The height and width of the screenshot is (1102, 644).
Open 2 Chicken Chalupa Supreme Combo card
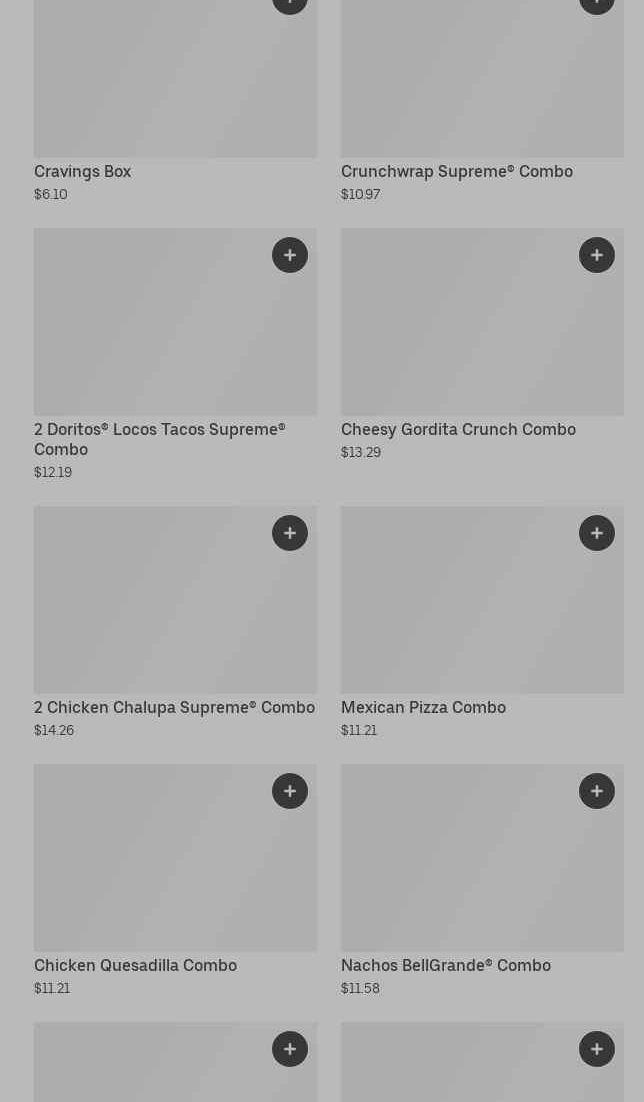175,623
